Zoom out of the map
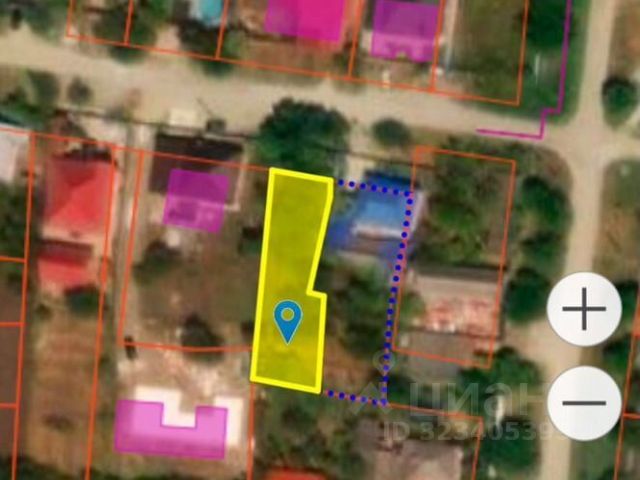This screenshot has width=640, height=480. 584,403
